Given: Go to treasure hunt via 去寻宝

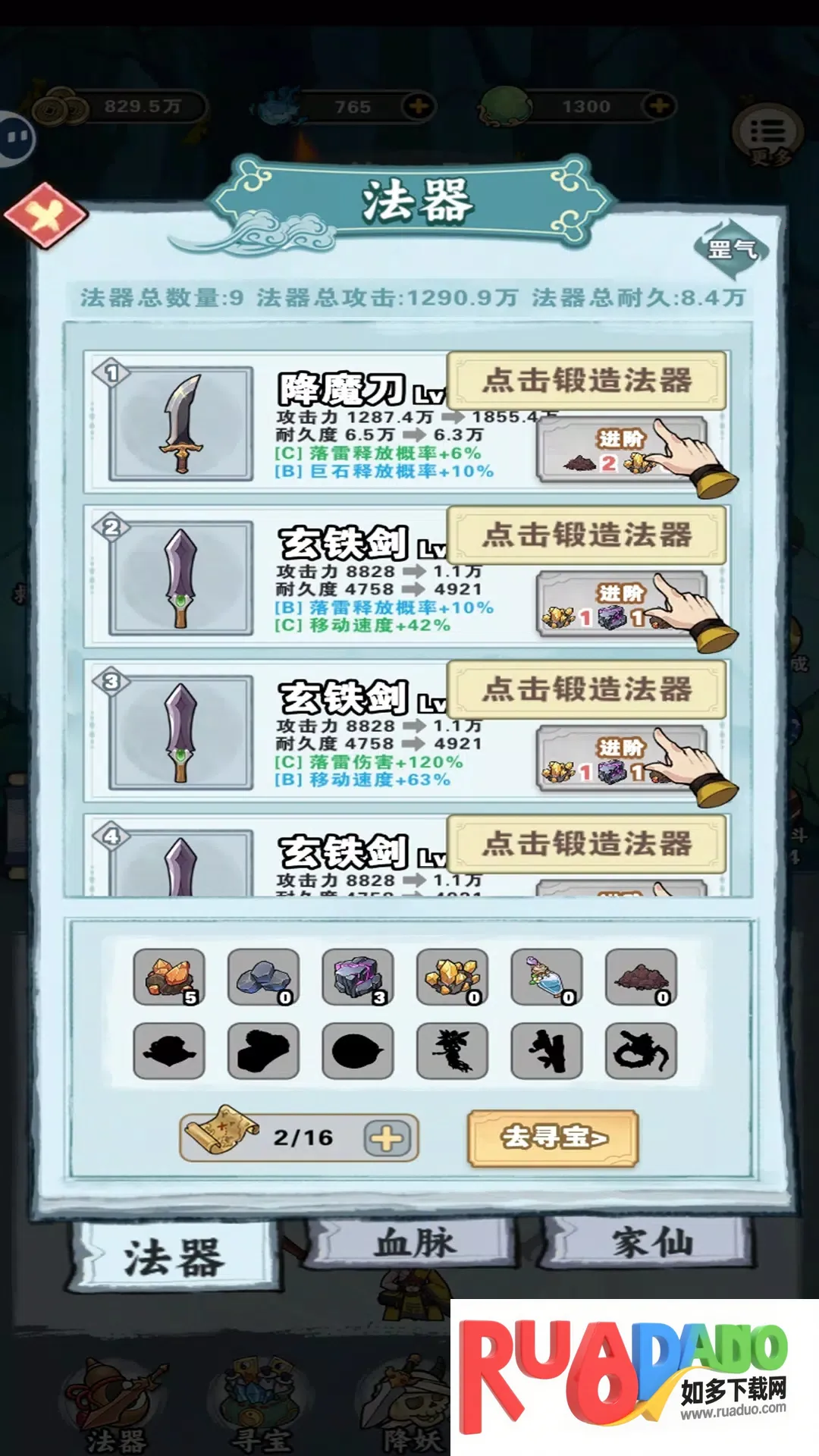Looking at the screenshot, I should (553, 1137).
